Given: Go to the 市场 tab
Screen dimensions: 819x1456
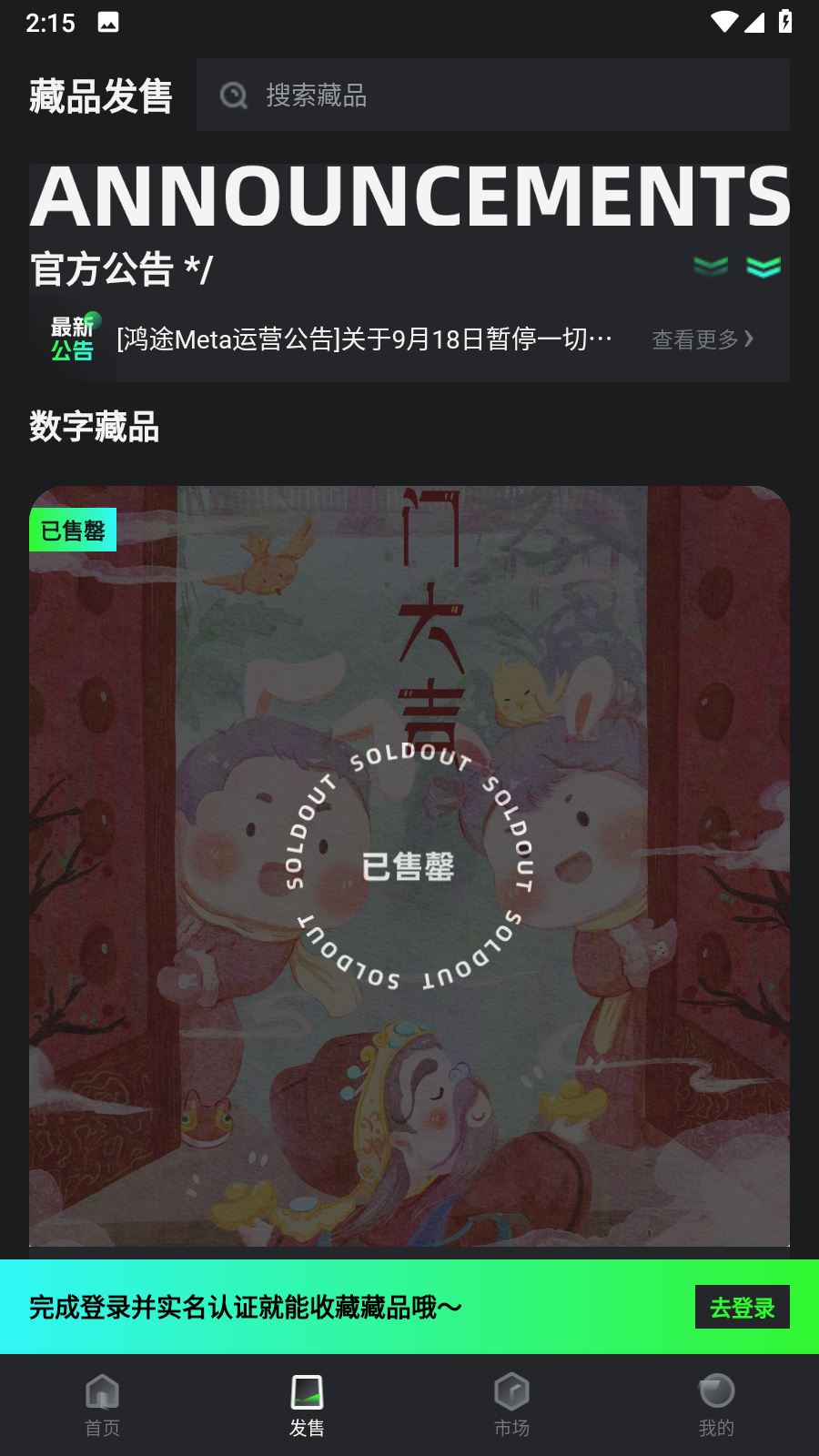Looking at the screenshot, I should click(x=511, y=1406).
